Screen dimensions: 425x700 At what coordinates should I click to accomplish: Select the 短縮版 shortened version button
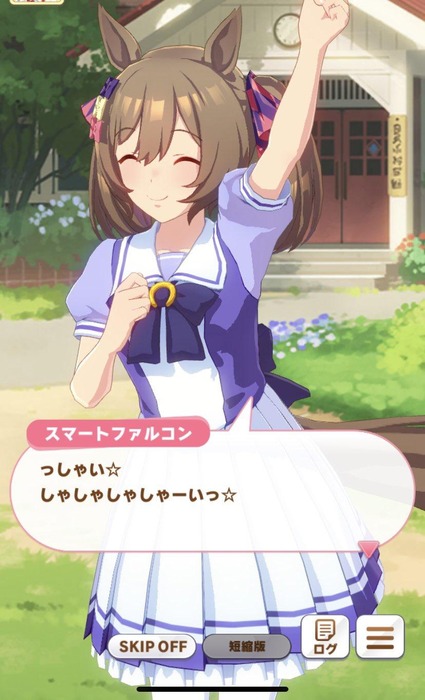click(x=247, y=646)
